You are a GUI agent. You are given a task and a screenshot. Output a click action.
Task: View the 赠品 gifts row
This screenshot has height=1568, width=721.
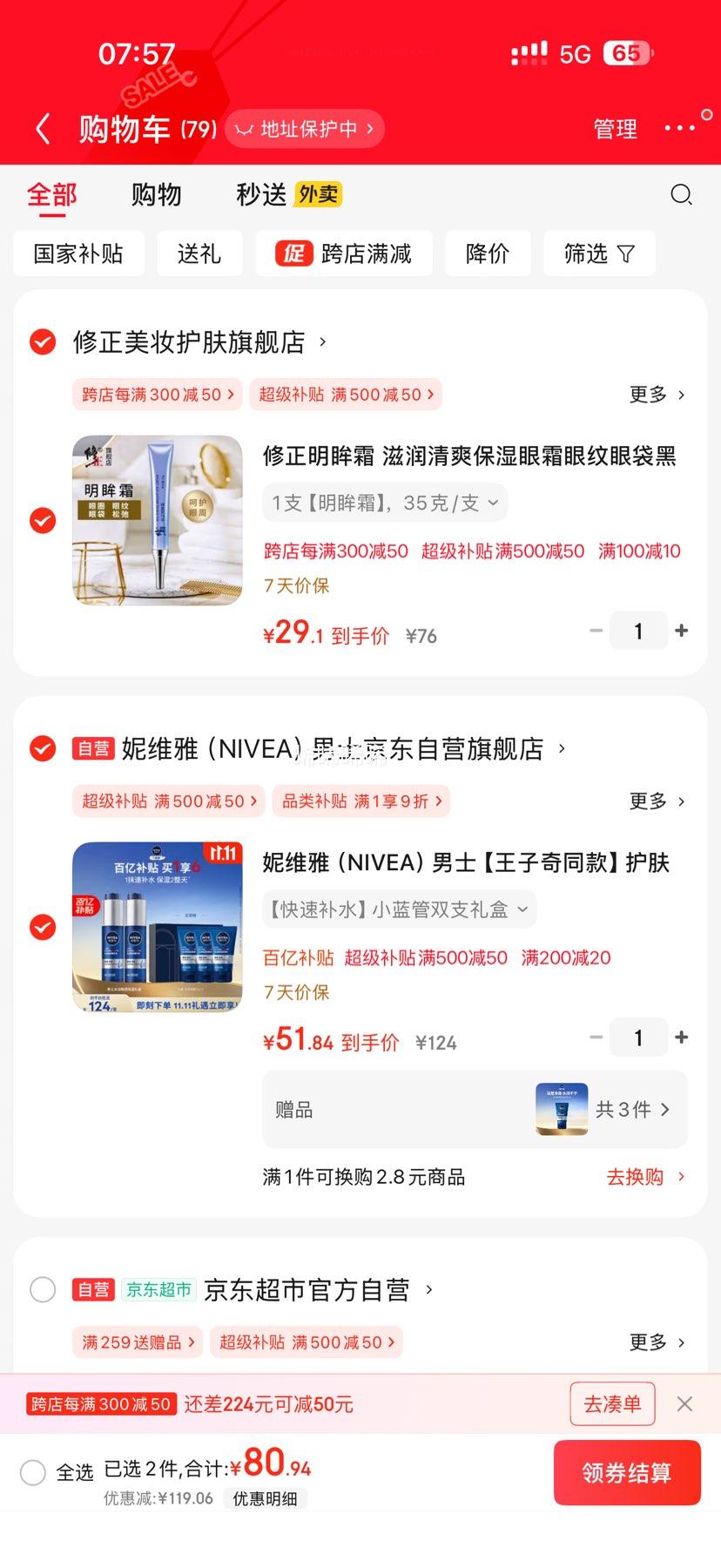click(x=475, y=1110)
